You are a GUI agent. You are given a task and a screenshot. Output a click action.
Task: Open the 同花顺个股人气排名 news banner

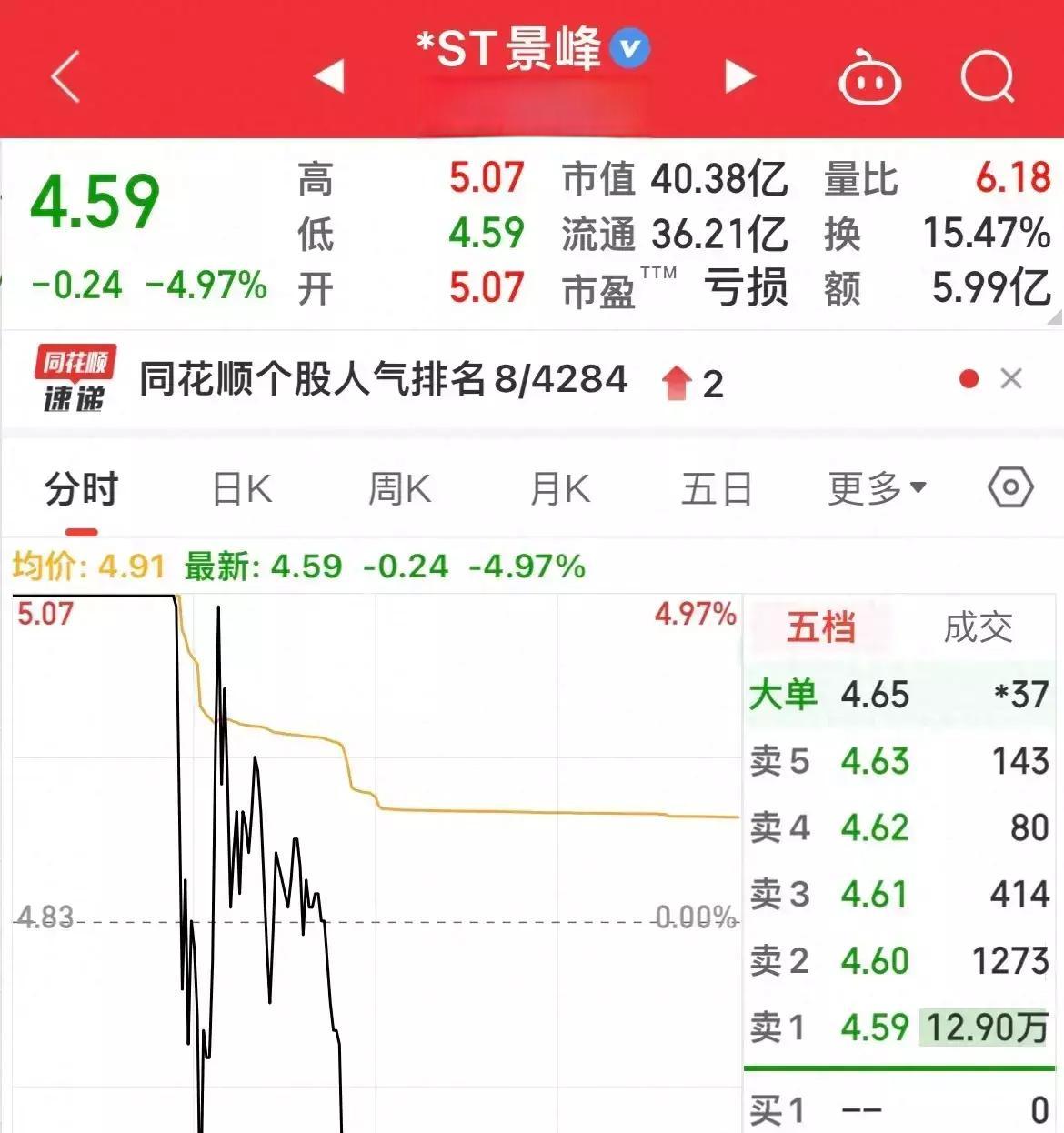[x=383, y=379]
